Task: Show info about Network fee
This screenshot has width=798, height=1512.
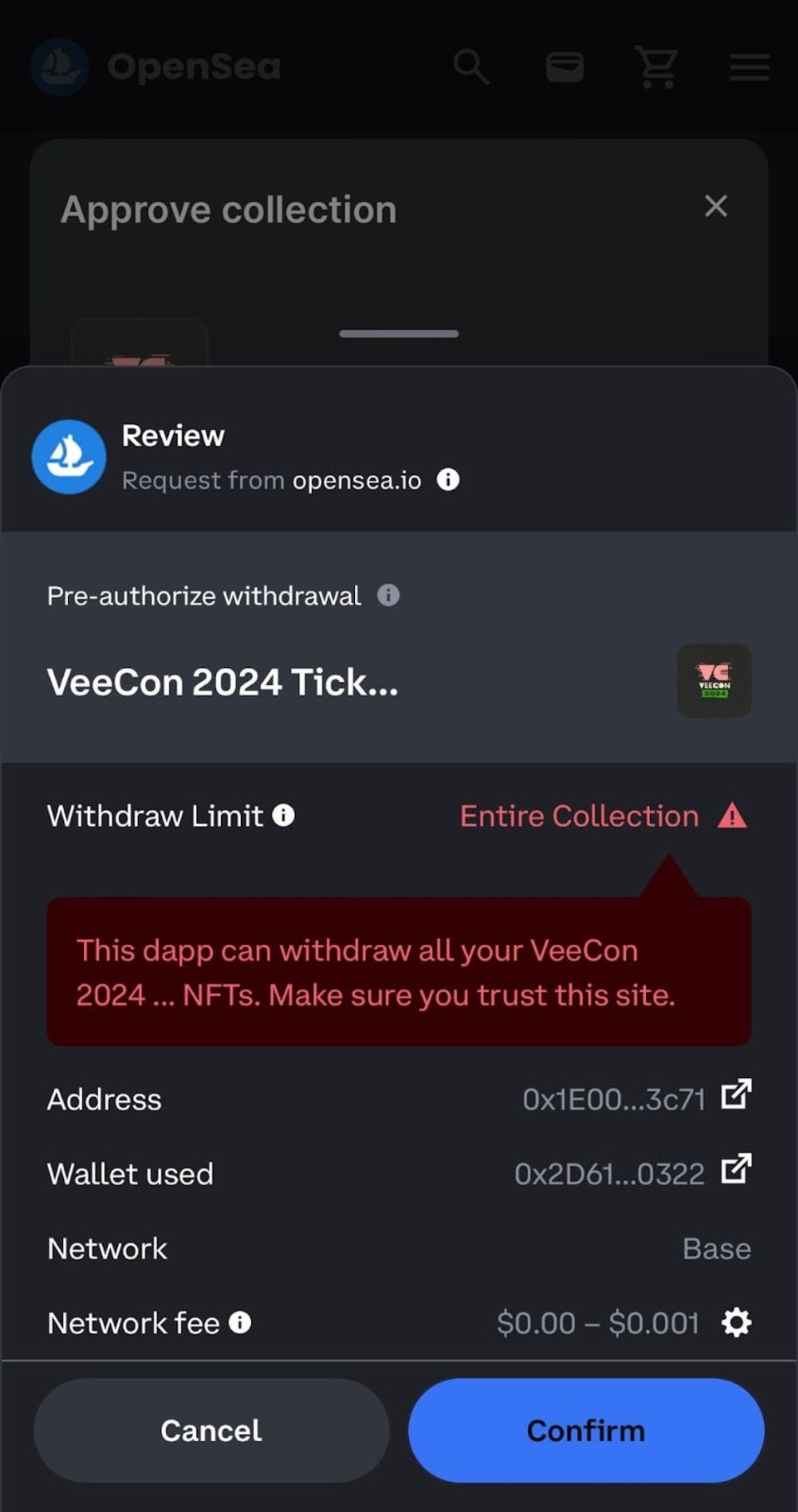Action: point(240,1322)
